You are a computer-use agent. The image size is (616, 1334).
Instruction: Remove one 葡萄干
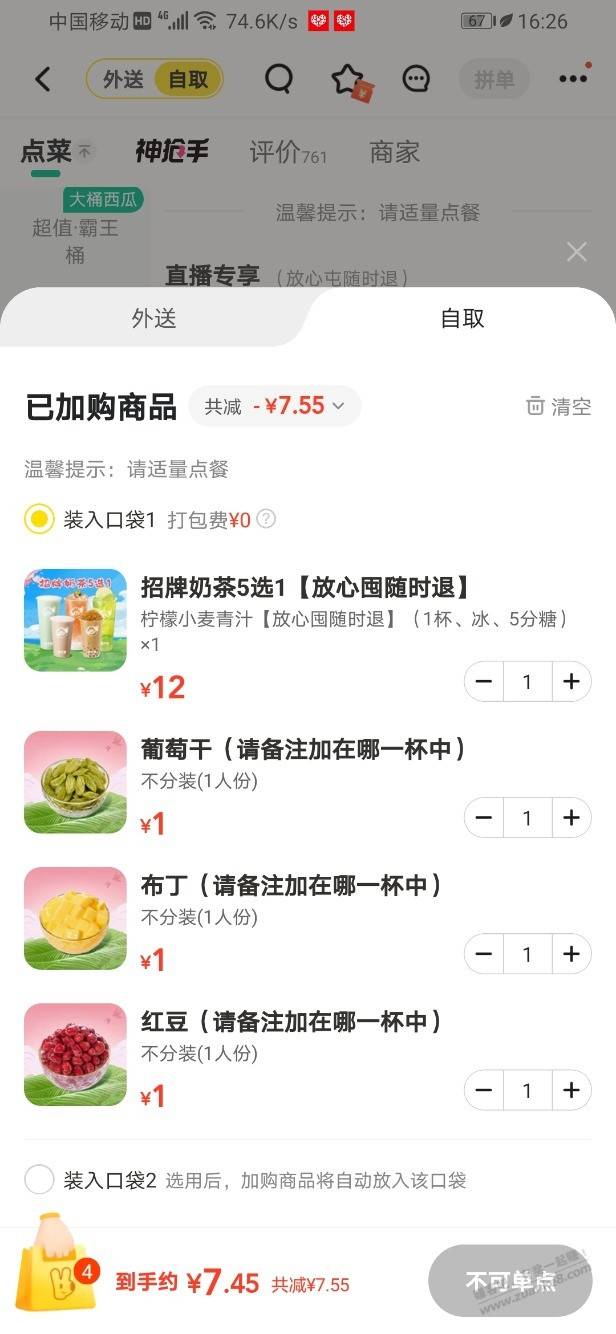[484, 818]
